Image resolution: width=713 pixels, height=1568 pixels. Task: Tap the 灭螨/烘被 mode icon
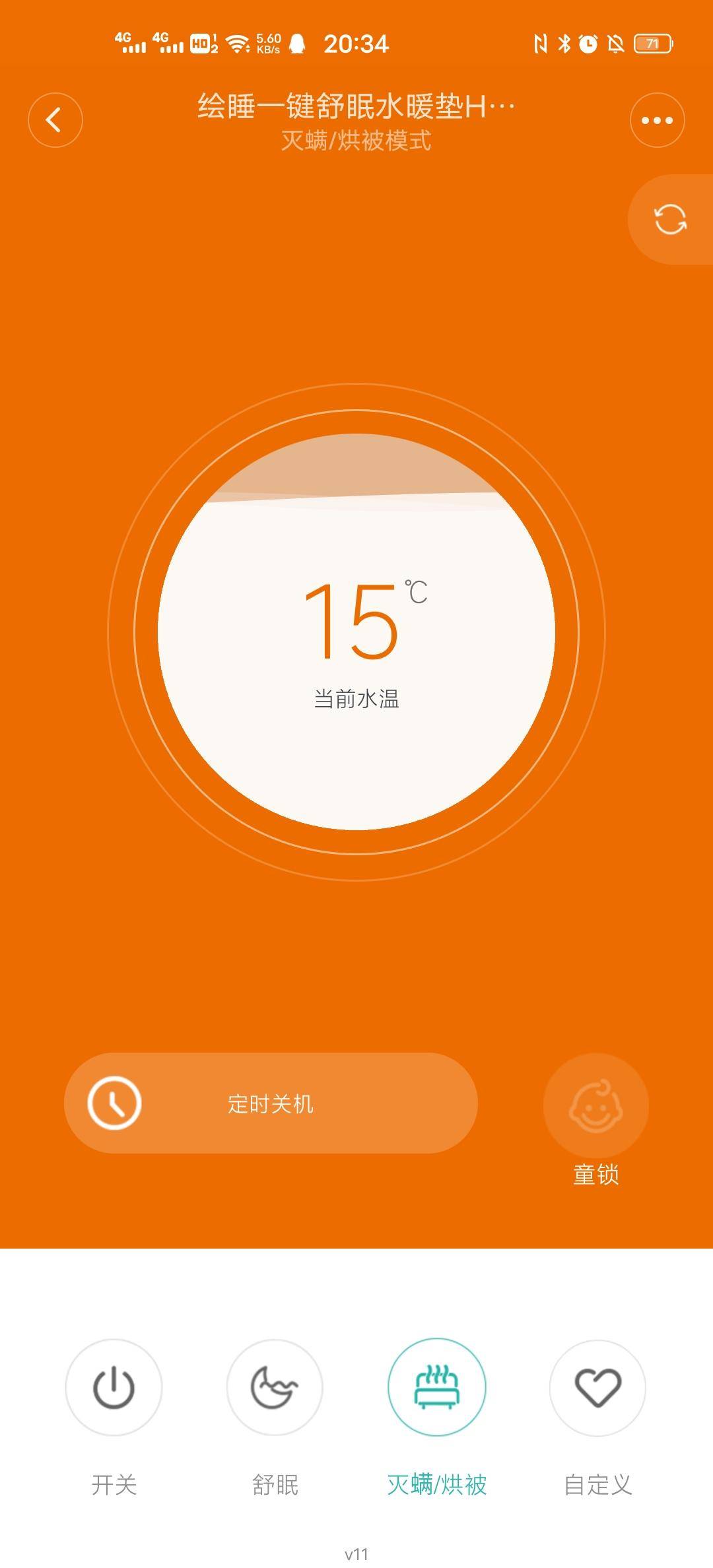436,1388
